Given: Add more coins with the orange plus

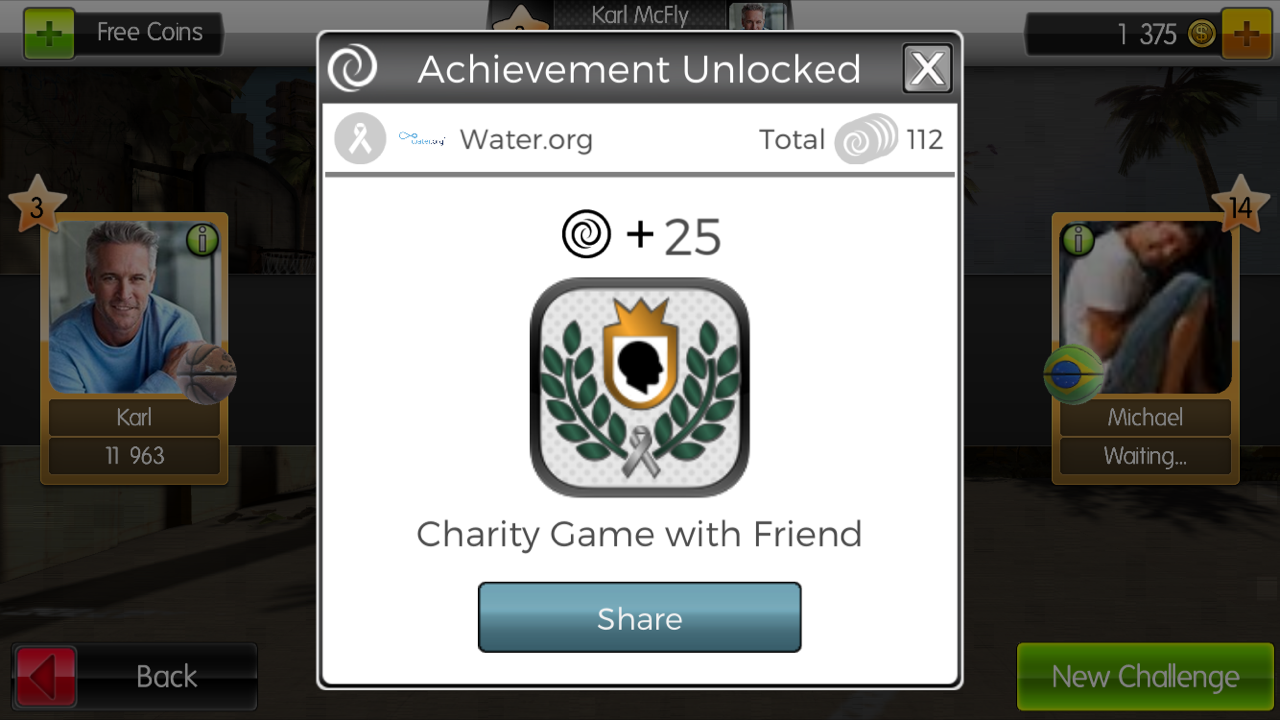Looking at the screenshot, I should [1246, 34].
